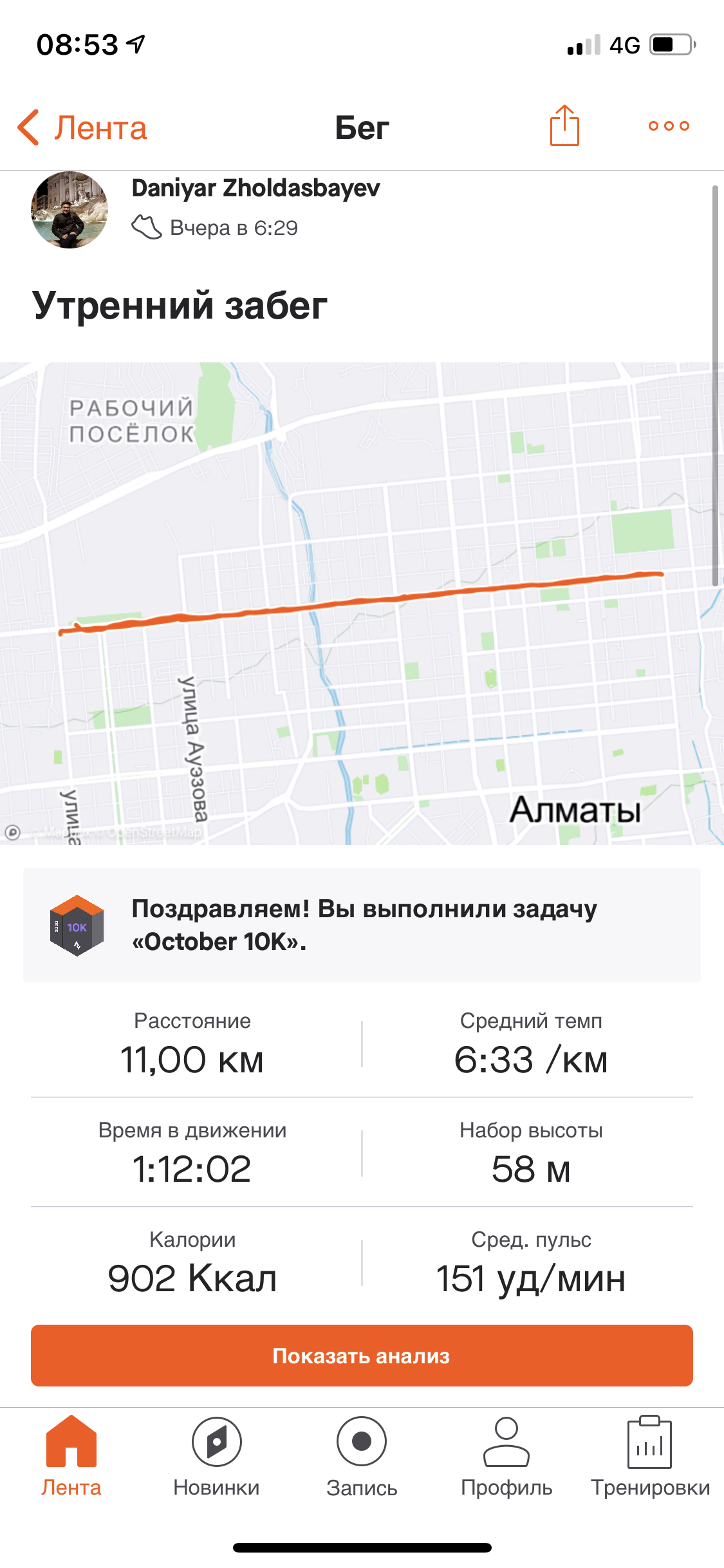Tap the Показать анализ button
724x1568 pixels.
[362, 1355]
